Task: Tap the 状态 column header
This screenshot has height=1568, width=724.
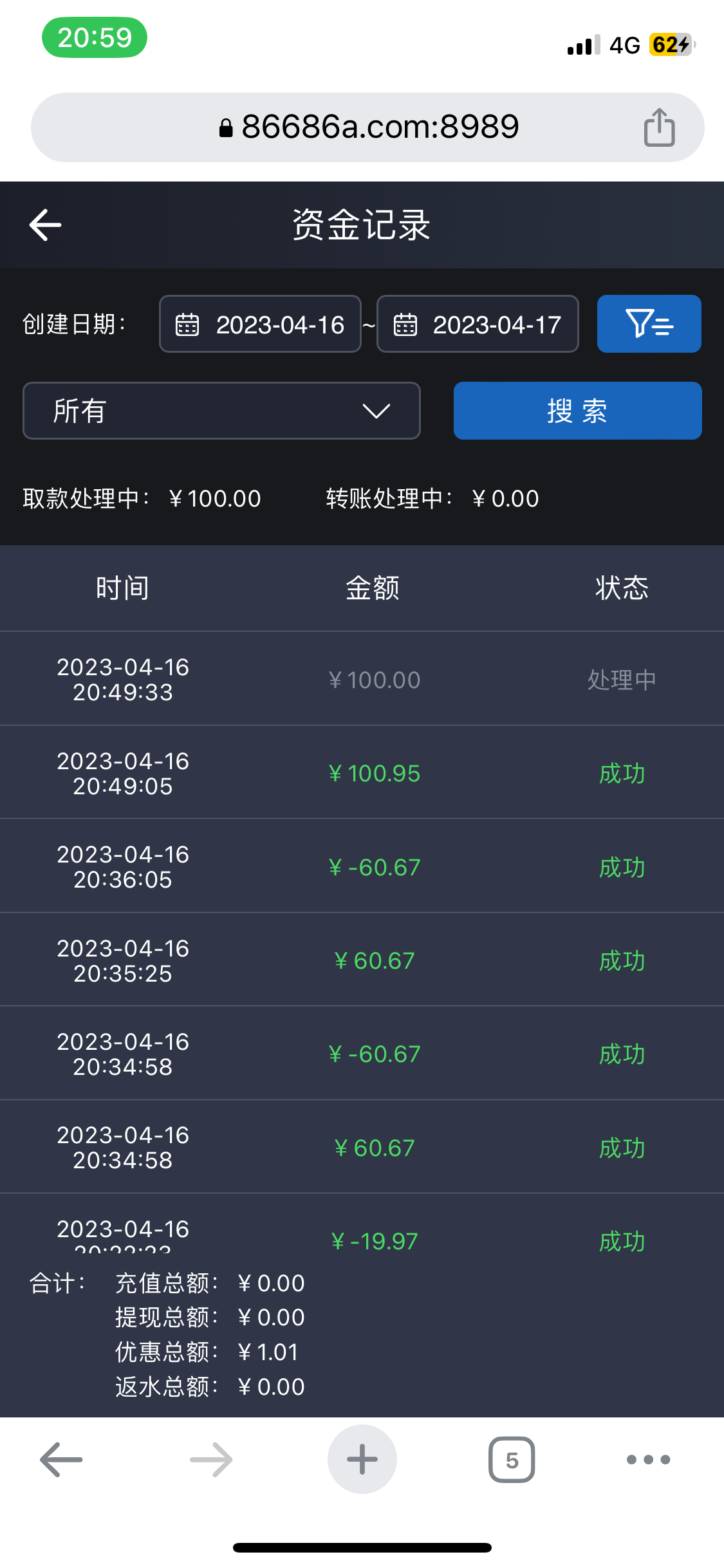Action: pyautogui.click(x=621, y=588)
